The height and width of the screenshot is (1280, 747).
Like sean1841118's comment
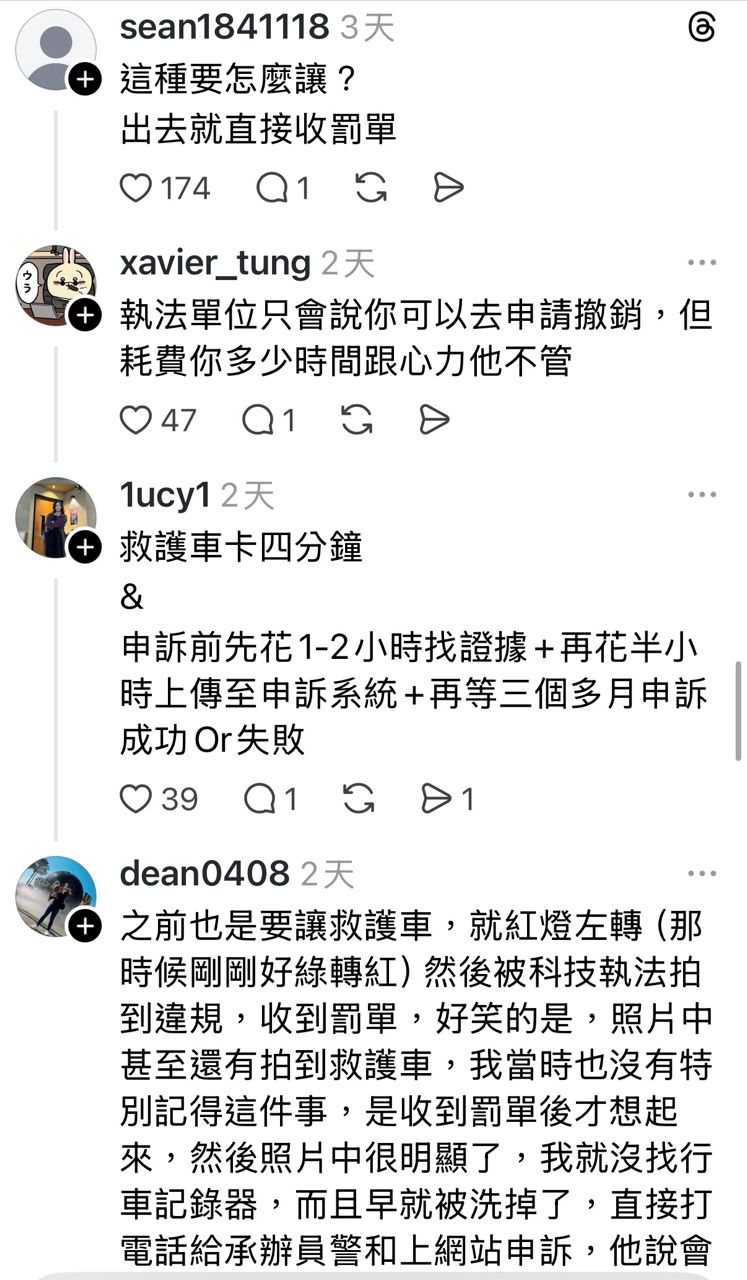(136, 188)
